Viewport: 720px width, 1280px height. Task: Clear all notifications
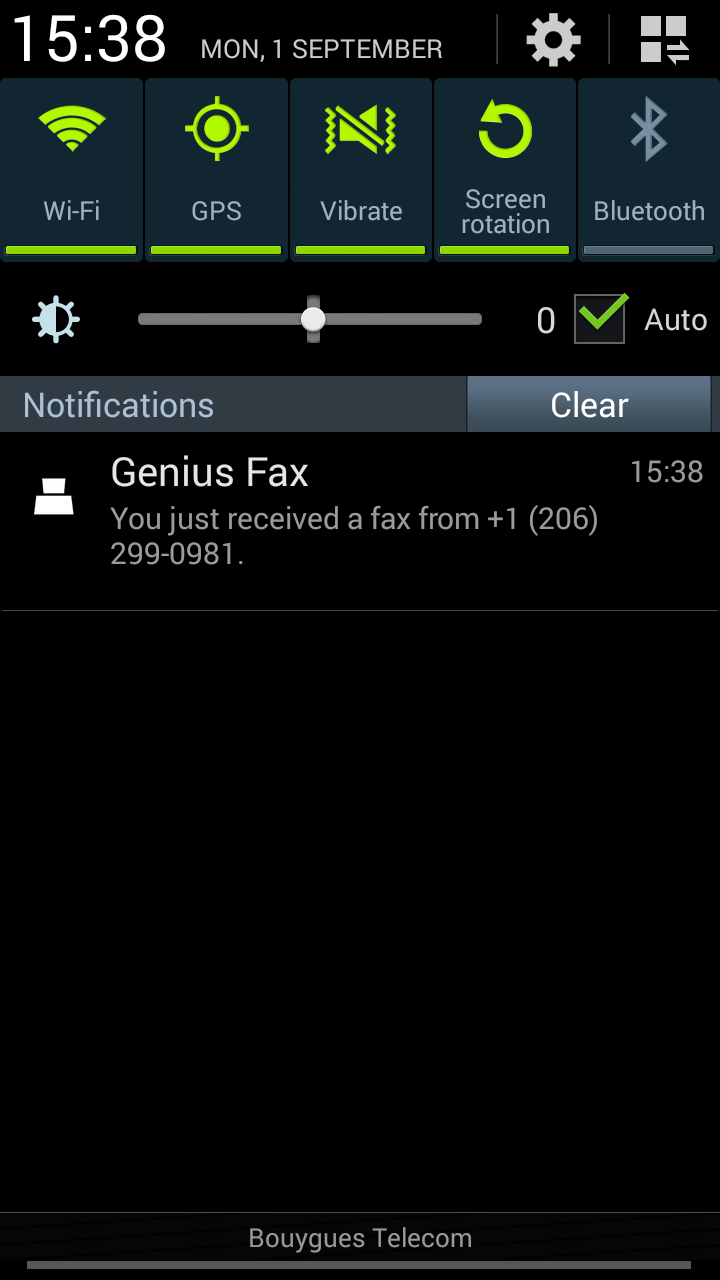click(589, 404)
